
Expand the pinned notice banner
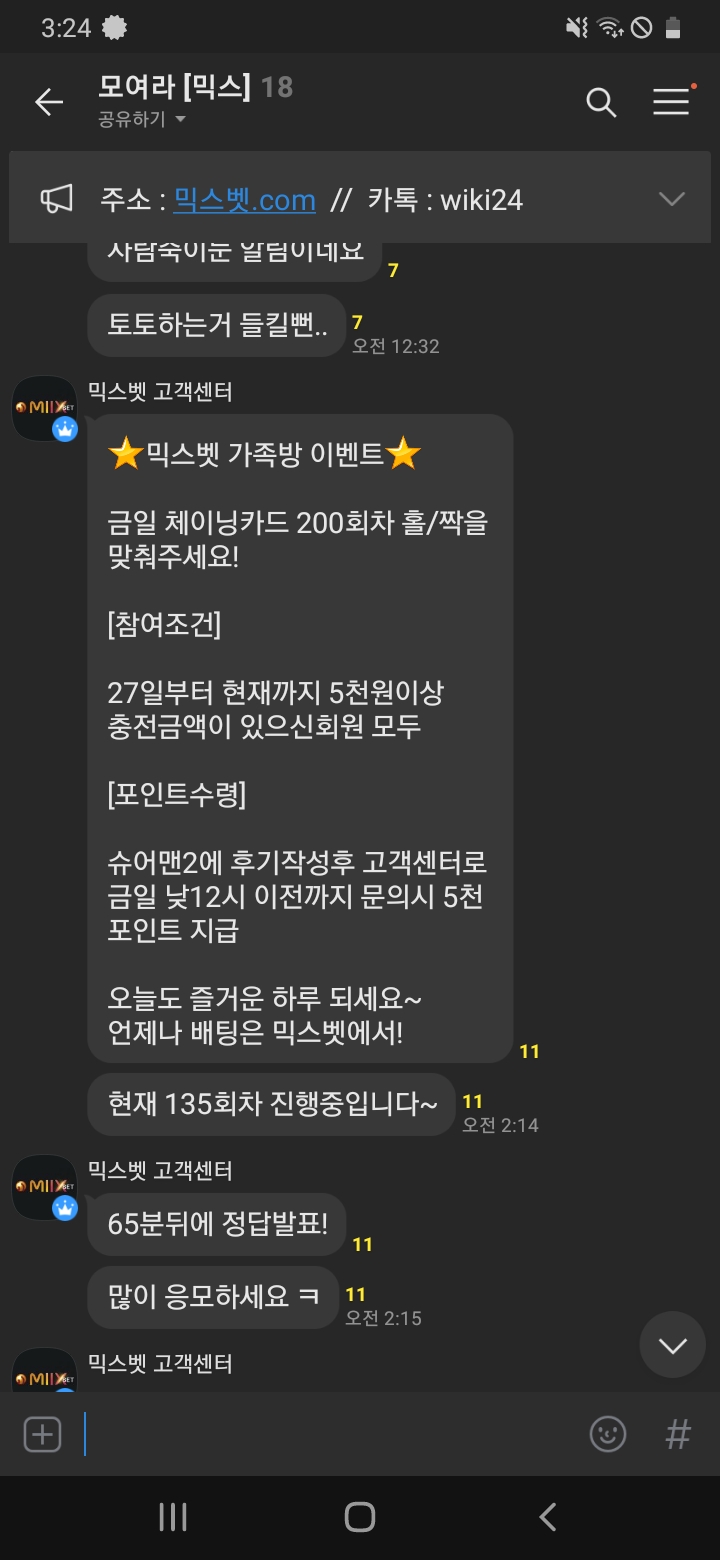(x=671, y=199)
